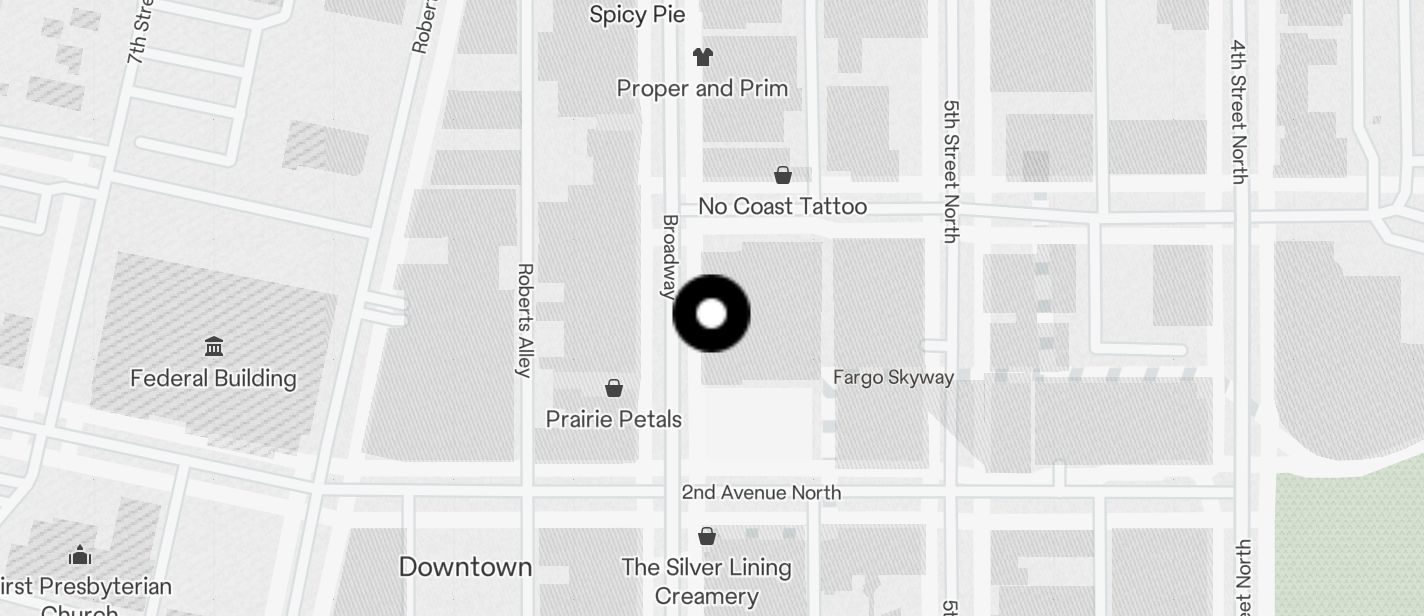Tap the black location pin marker
1424x616 pixels.
(711, 313)
